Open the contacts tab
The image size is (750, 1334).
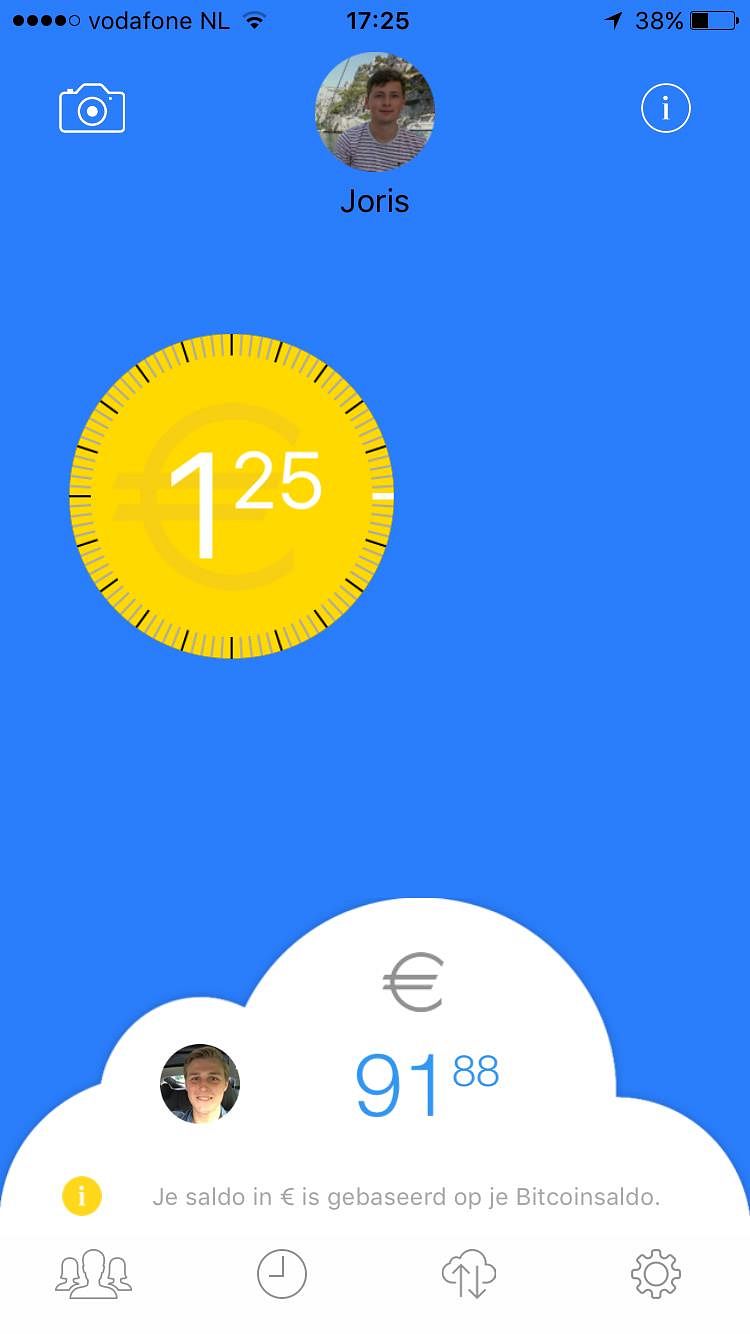coord(93,1275)
